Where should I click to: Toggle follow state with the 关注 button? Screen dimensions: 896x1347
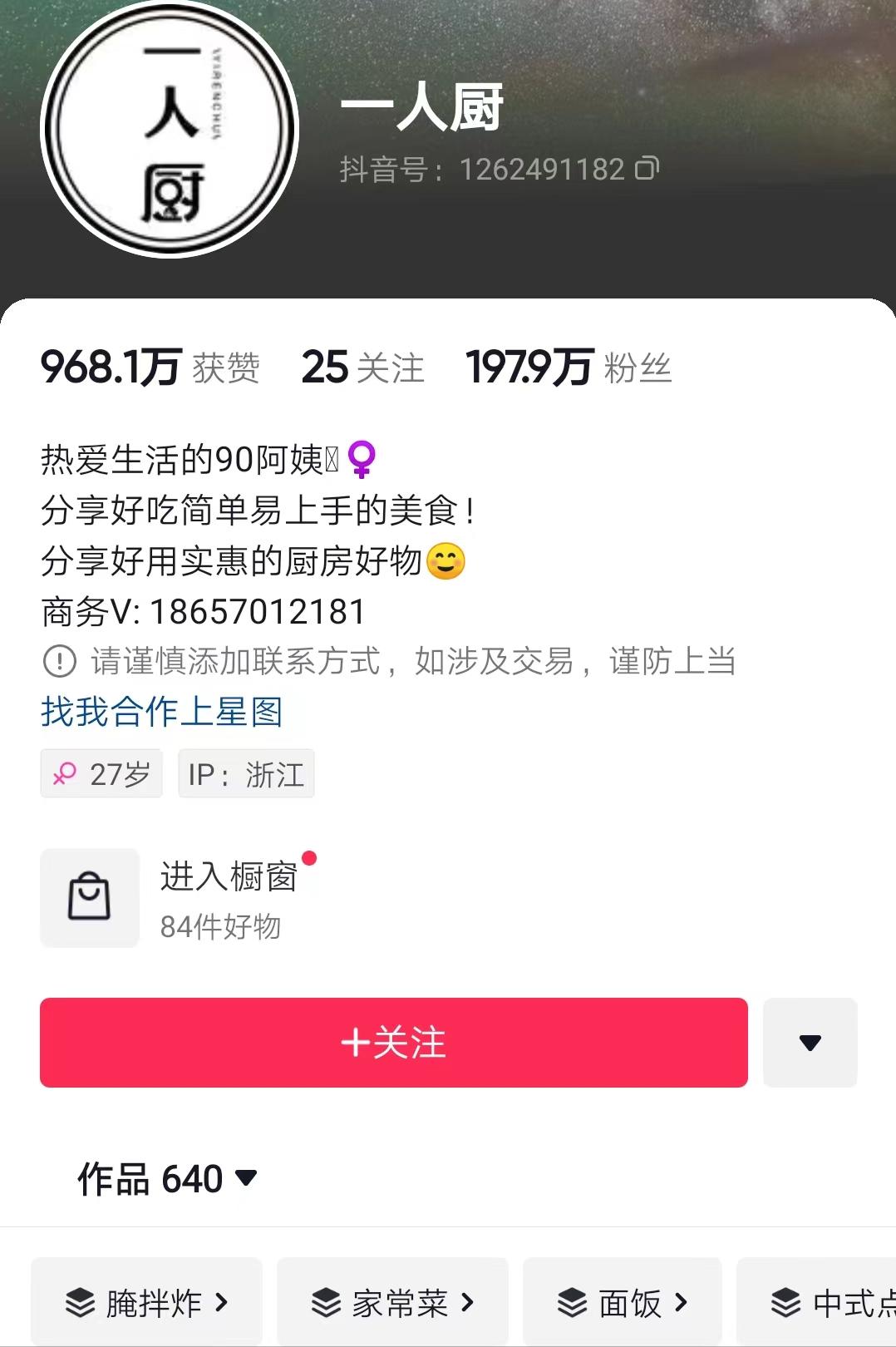[394, 1043]
